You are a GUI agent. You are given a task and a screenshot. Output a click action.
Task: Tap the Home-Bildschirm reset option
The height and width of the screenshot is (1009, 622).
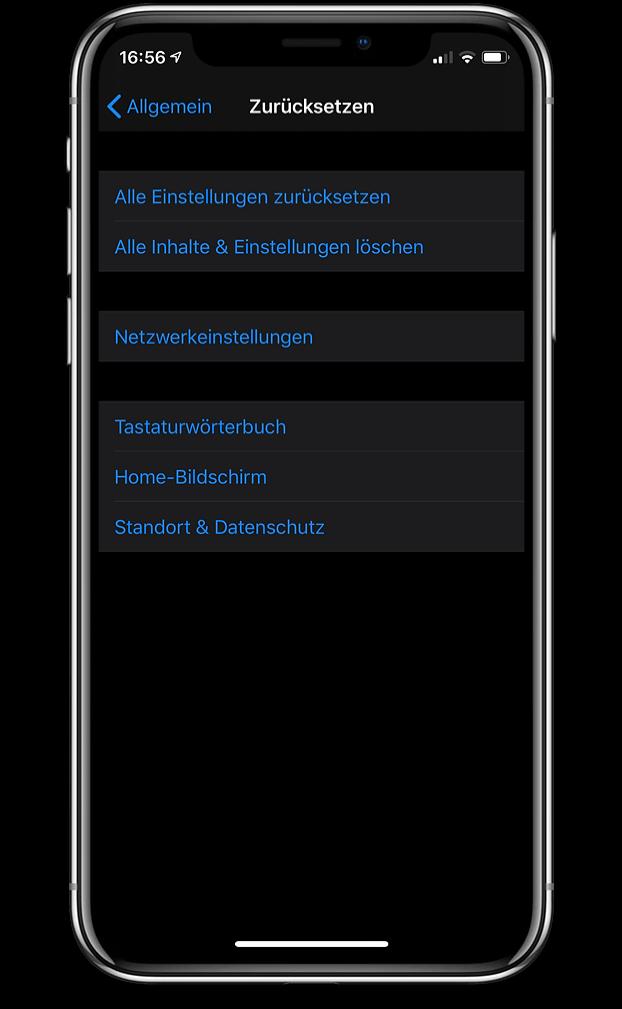[311, 476]
